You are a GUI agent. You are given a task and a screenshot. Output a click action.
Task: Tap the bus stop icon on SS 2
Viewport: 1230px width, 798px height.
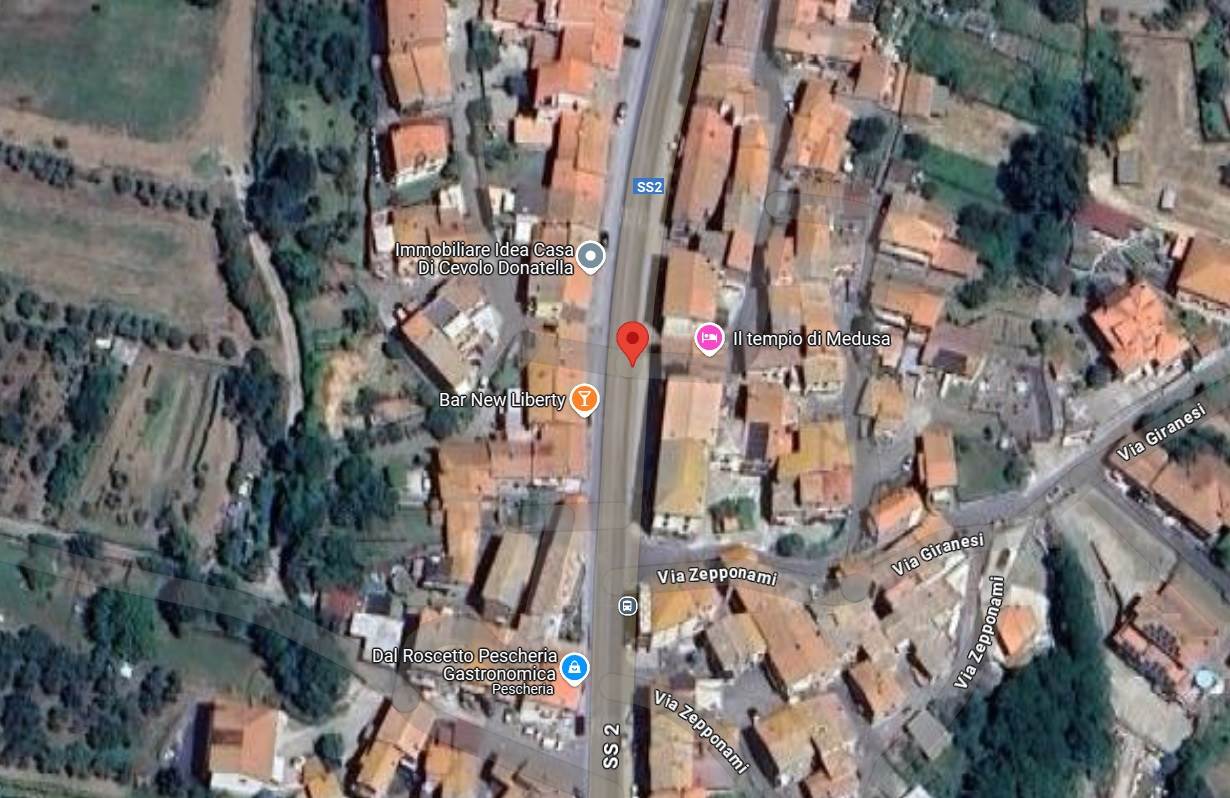tap(627, 605)
